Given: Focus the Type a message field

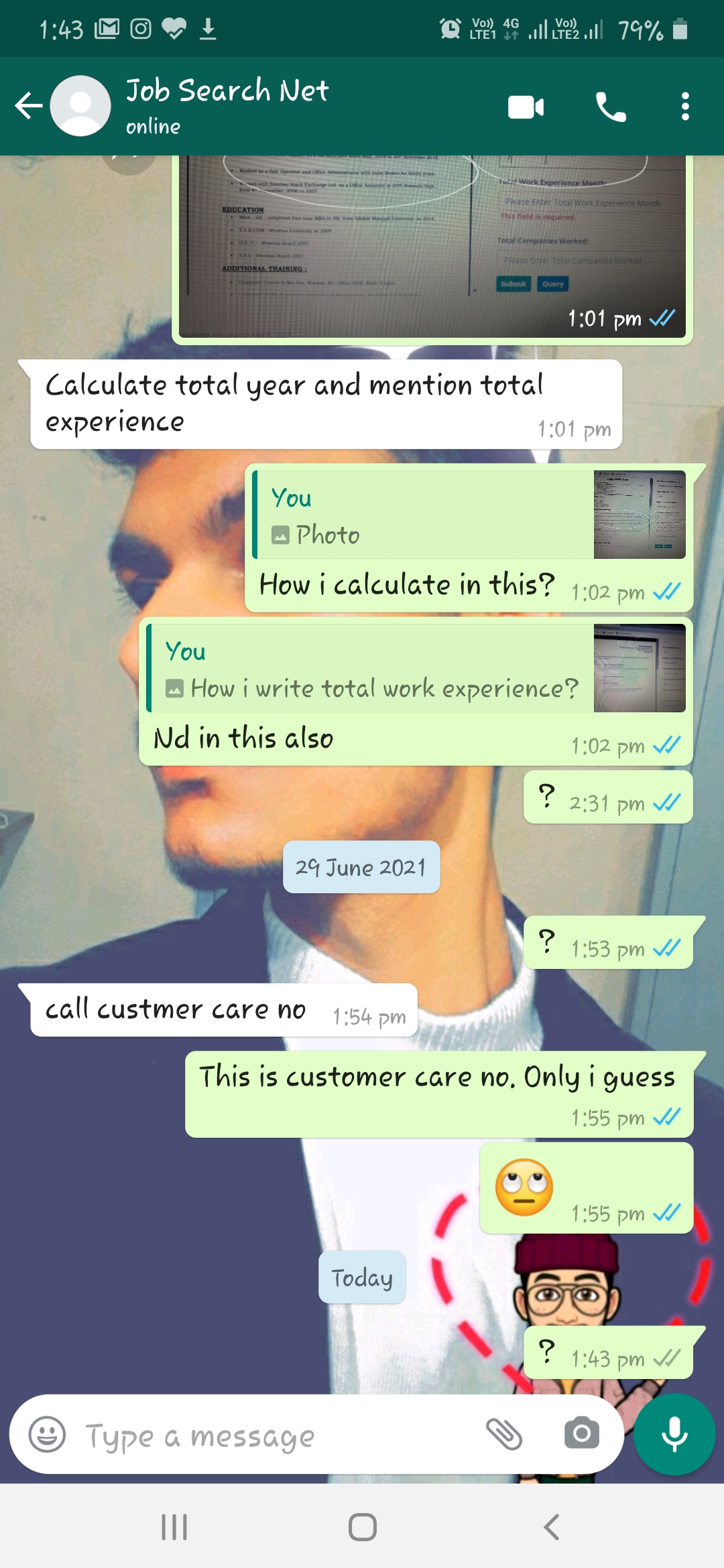Looking at the screenshot, I should [268, 1436].
